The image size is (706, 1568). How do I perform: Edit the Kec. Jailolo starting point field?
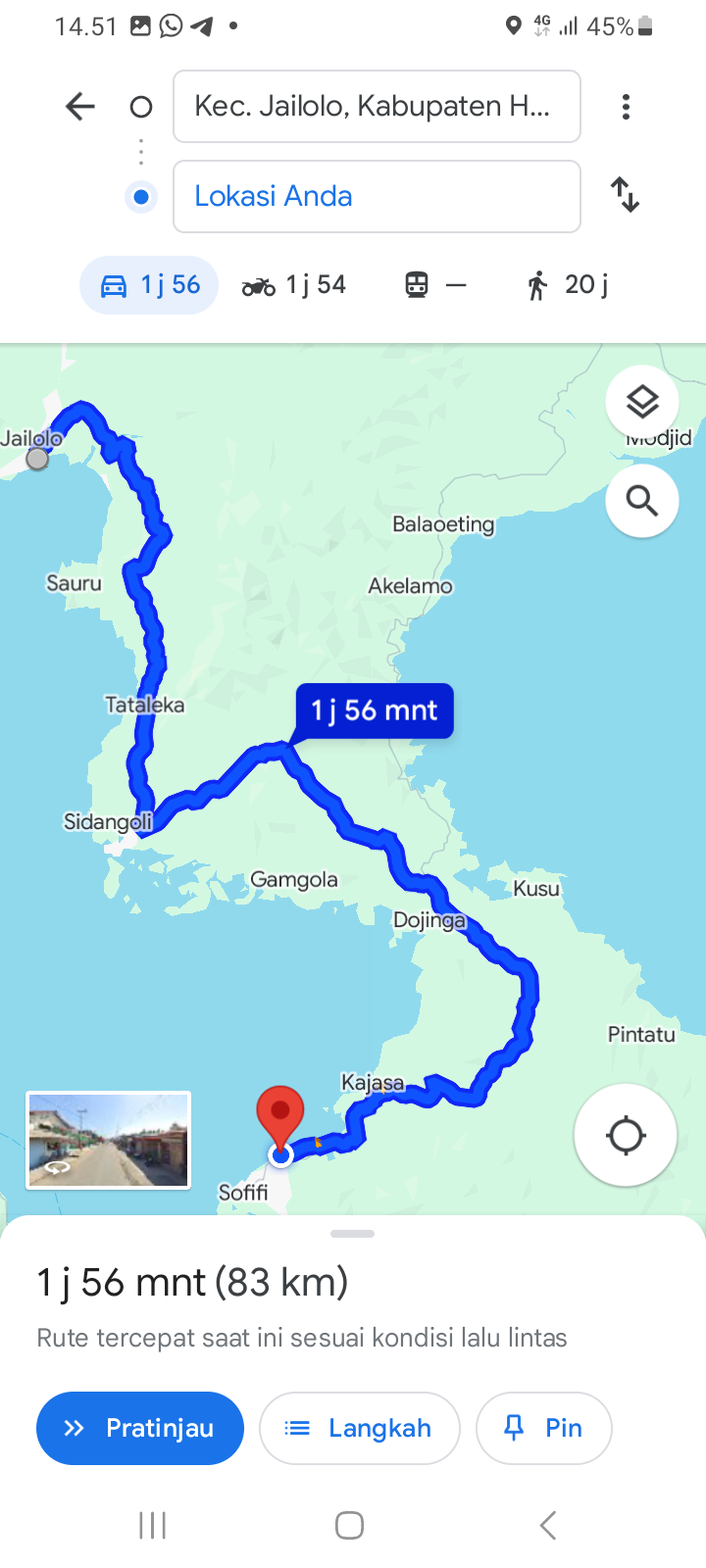click(377, 106)
